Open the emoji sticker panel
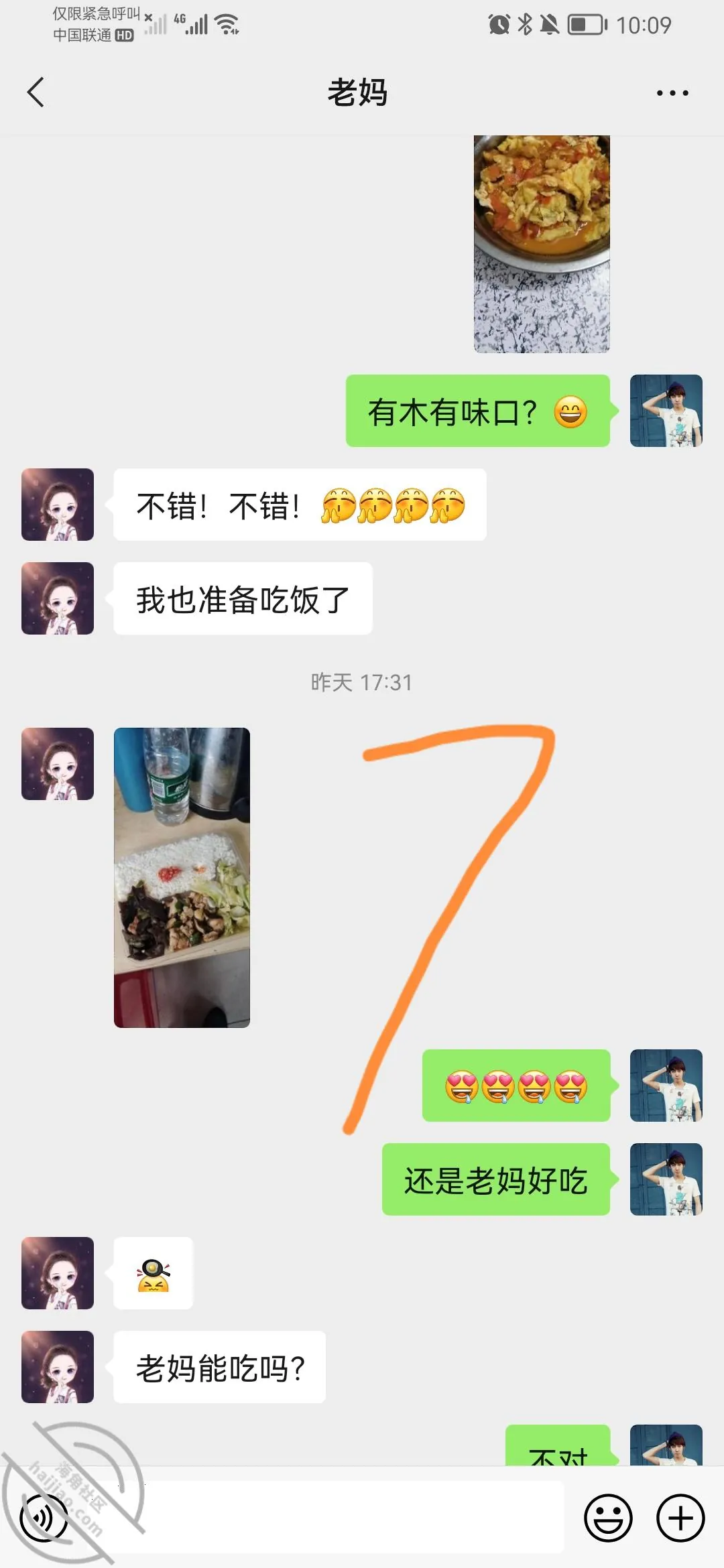724x1568 pixels. 608,1518
